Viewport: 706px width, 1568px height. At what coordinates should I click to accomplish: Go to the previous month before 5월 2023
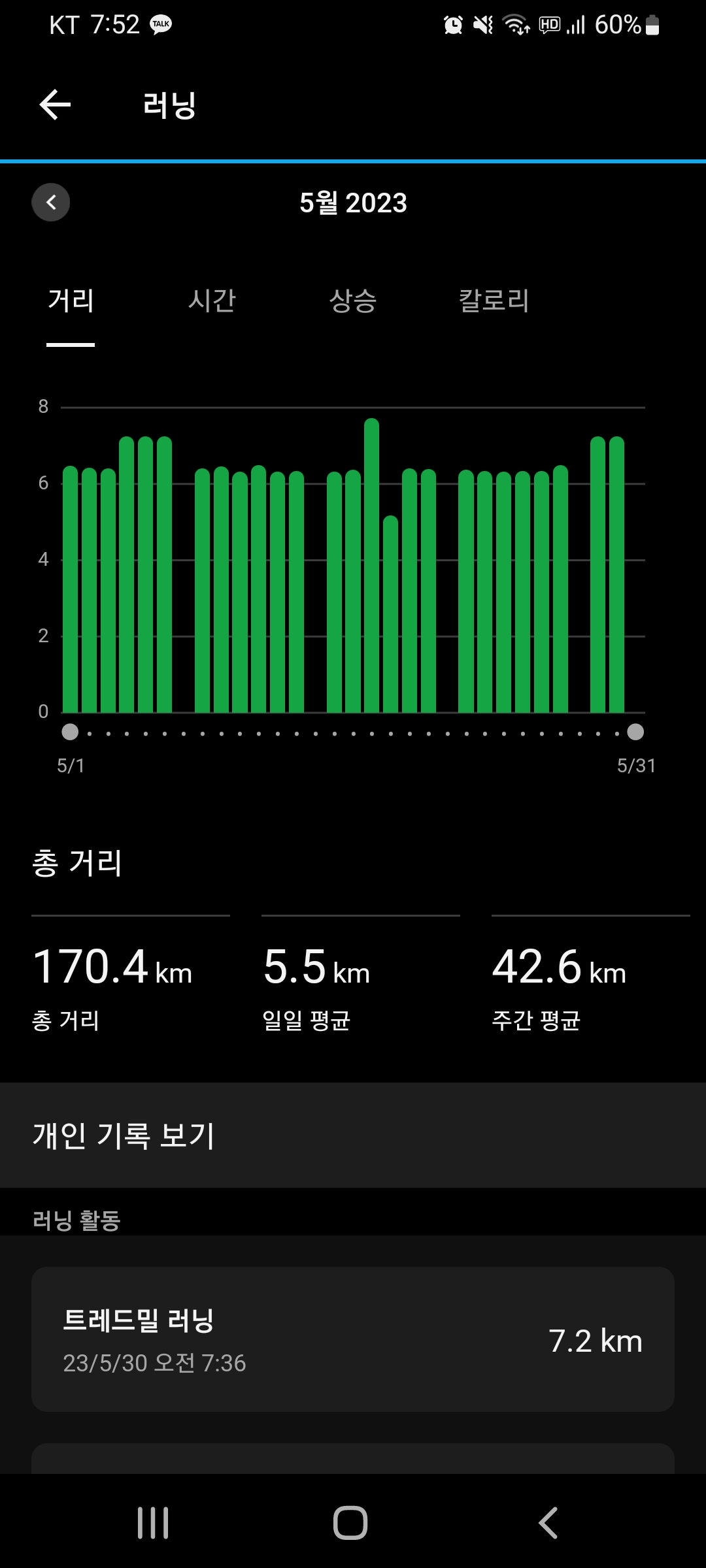tap(51, 203)
